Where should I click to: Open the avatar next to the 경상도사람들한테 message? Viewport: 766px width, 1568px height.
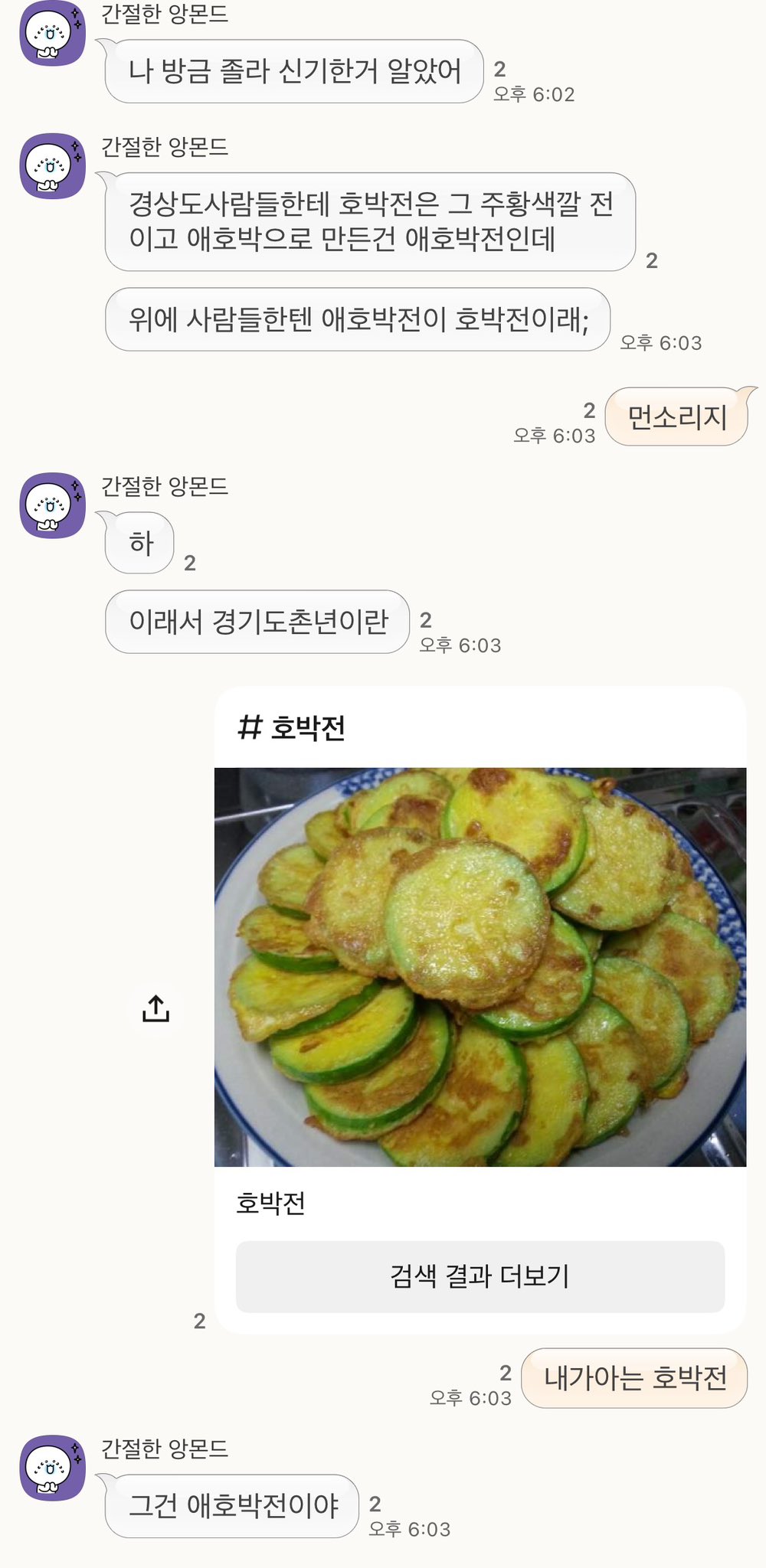coord(52,165)
